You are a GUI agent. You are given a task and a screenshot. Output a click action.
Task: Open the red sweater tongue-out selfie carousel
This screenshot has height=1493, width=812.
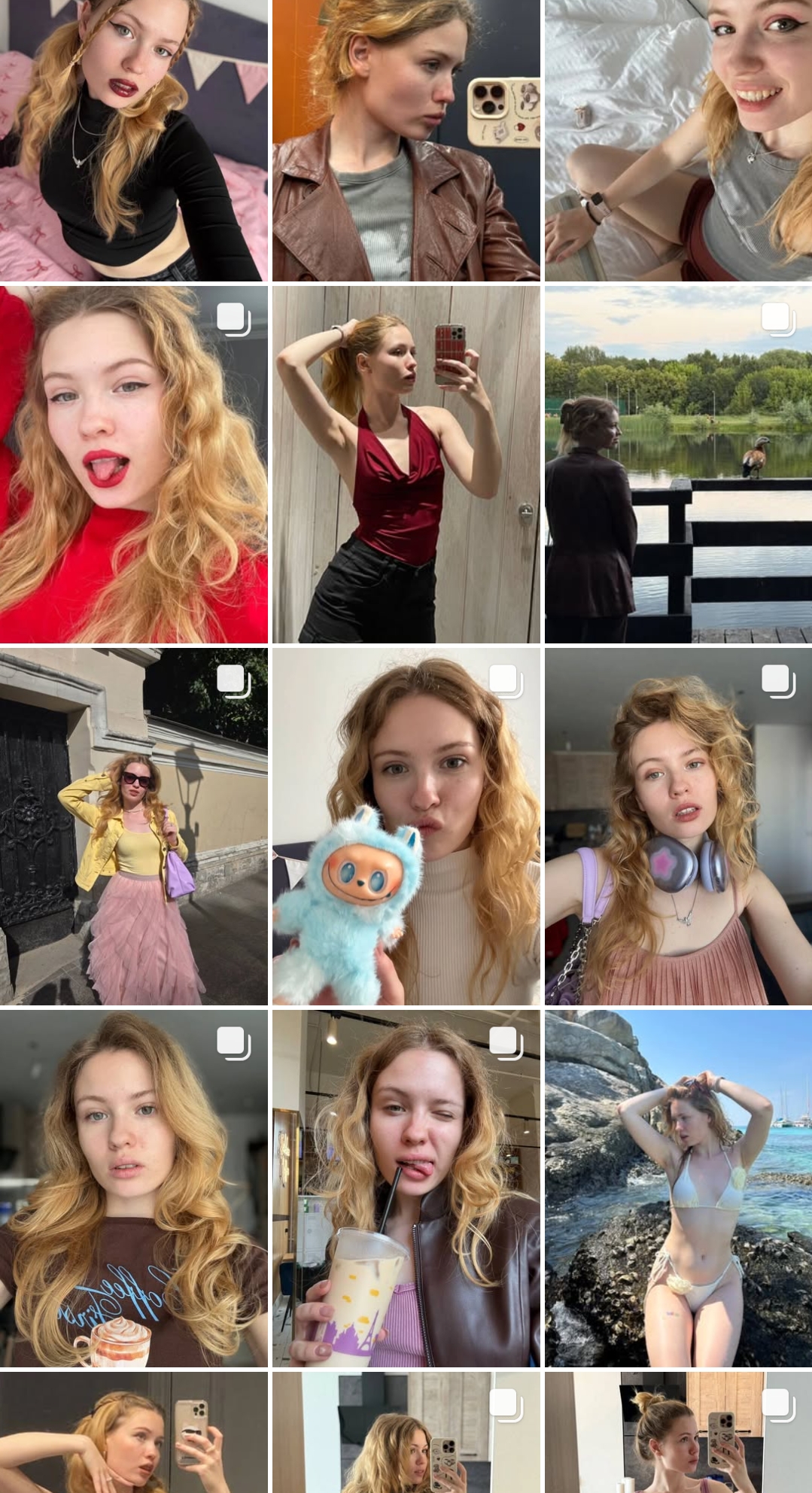pos(133,464)
